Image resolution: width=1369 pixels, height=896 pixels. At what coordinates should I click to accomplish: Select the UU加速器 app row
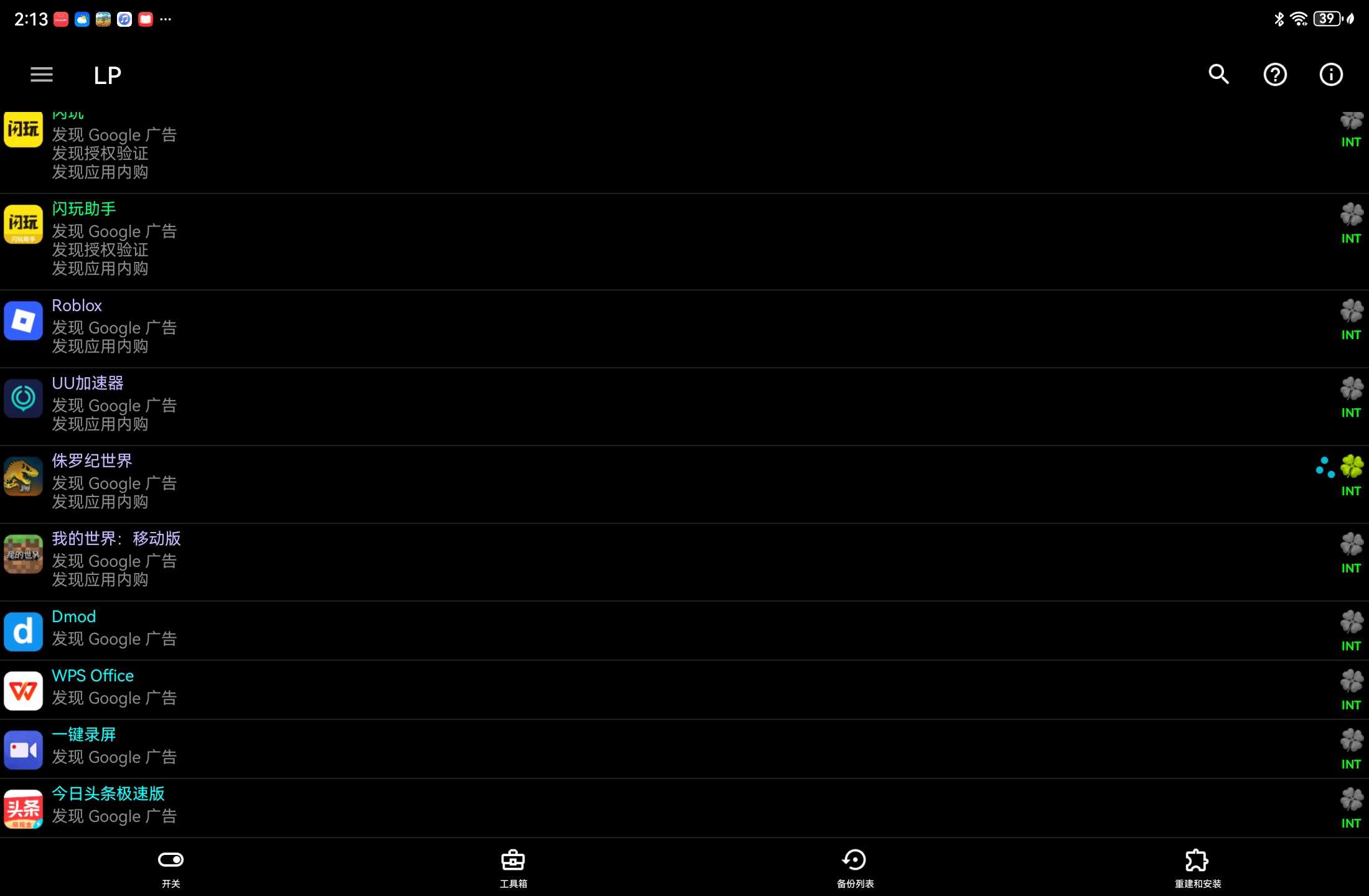(x=88, y=384)
